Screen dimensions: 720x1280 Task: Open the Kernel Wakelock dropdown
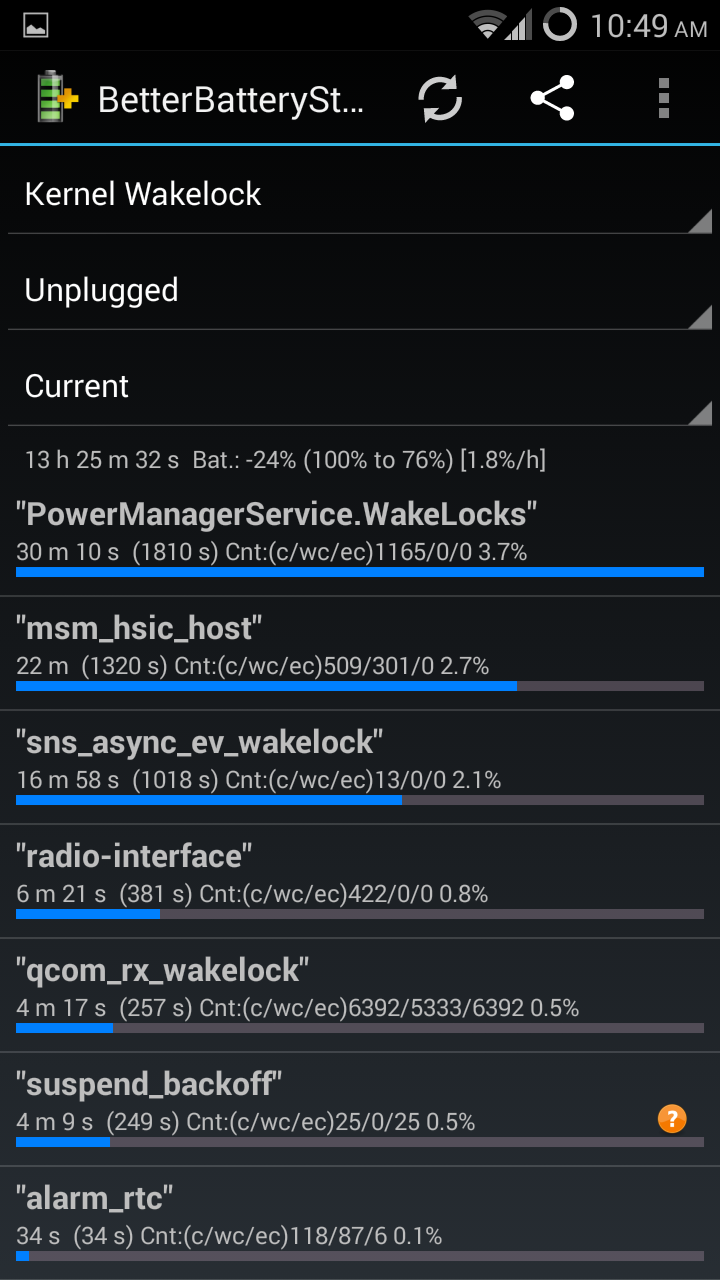pos(360,194)
